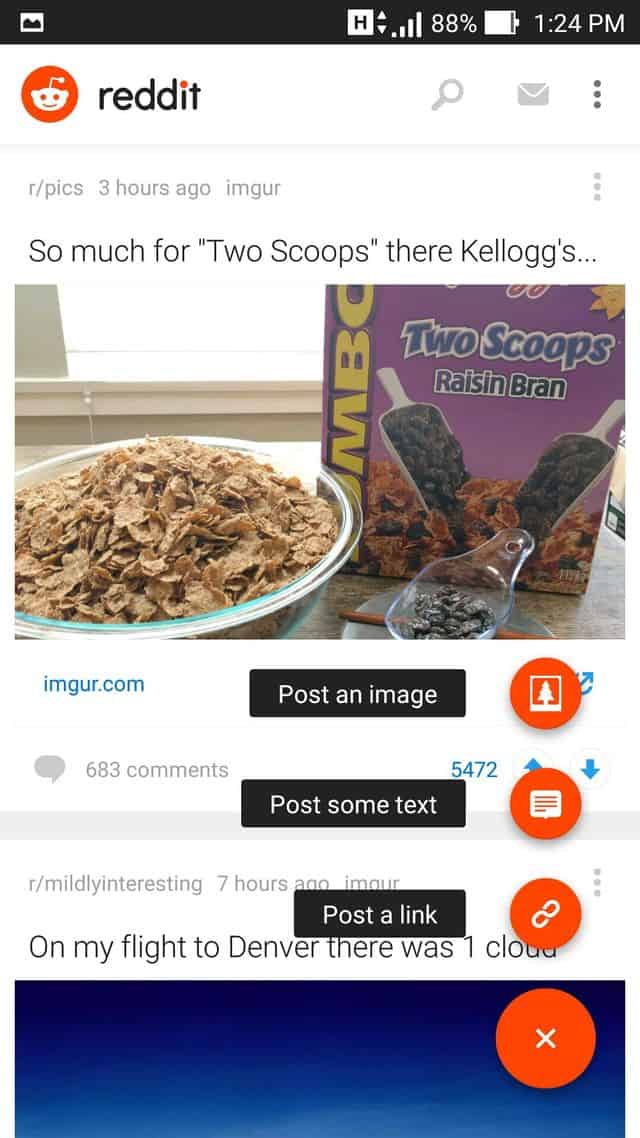
Task: Choose Post some text
Action: 545,803
